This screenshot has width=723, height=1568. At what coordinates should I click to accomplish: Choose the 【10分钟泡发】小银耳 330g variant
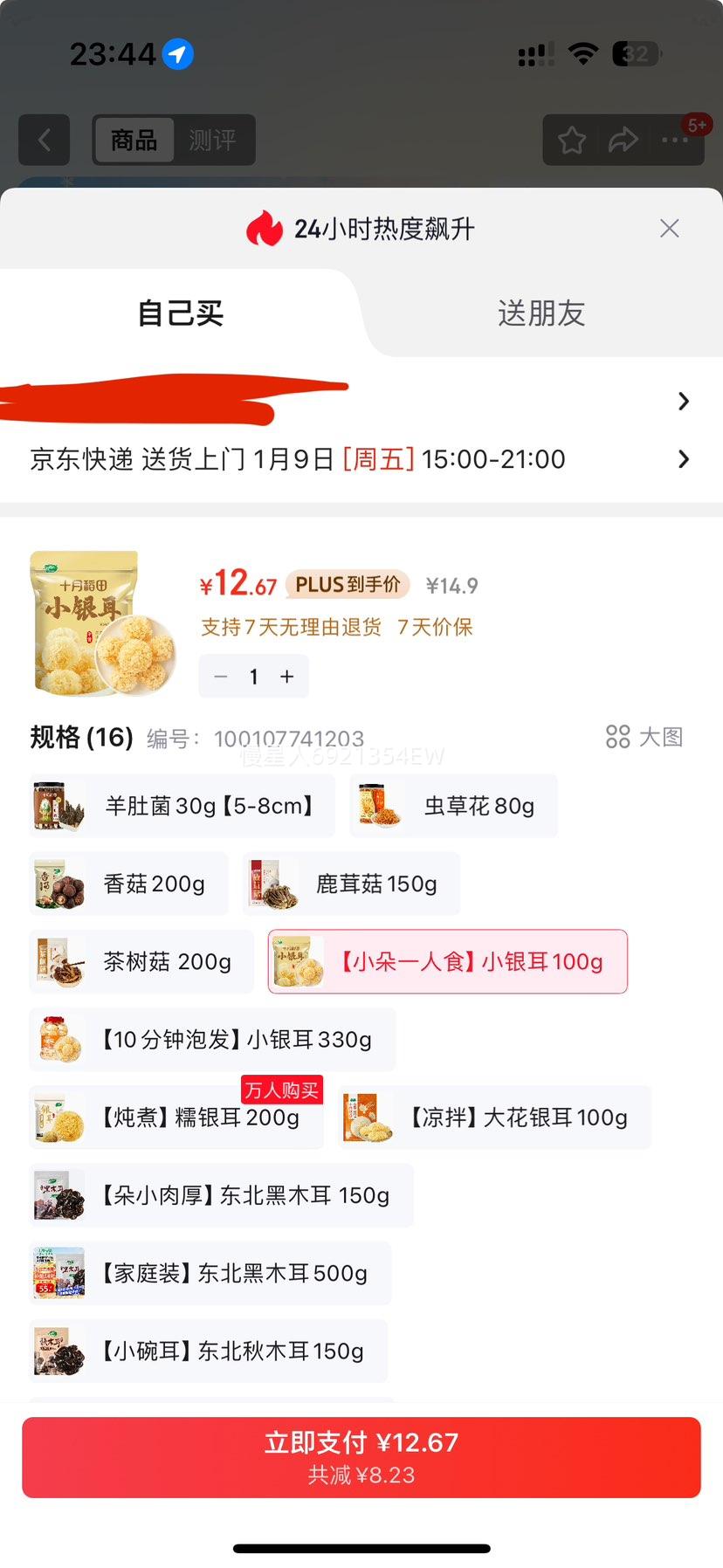click(211, 1039)
